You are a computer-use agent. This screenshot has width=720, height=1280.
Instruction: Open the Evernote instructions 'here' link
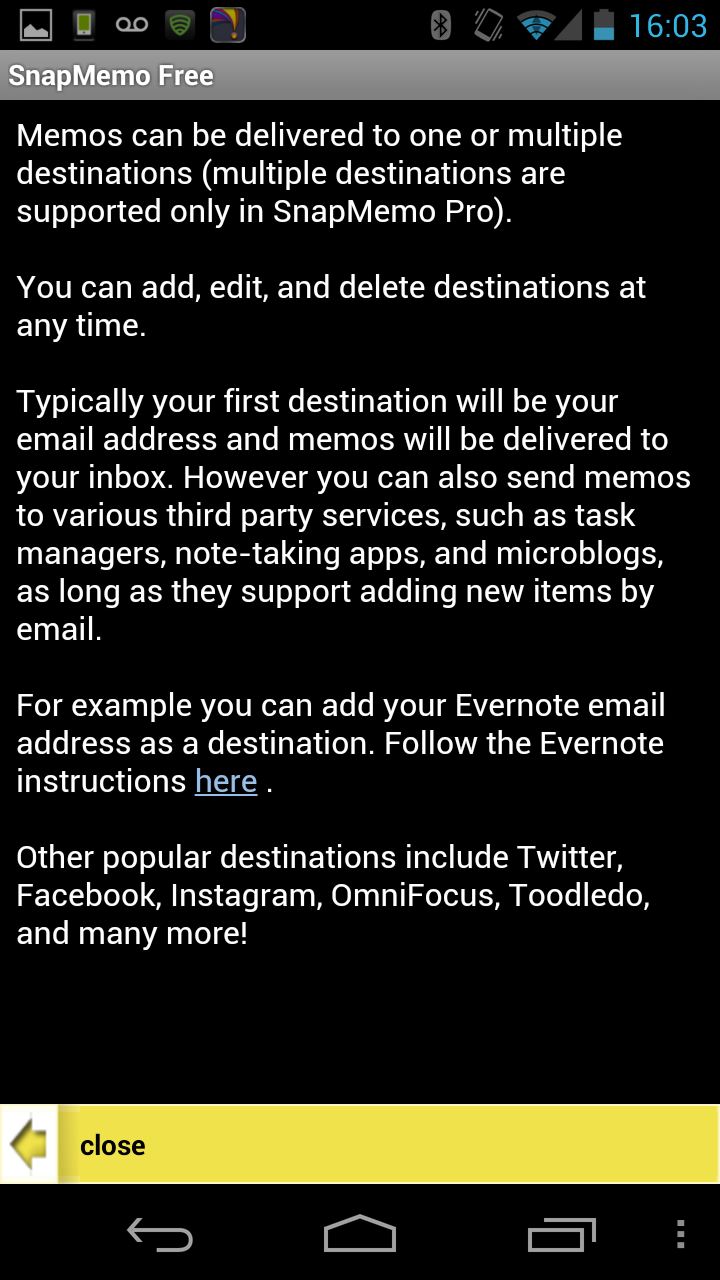point(226,781)
